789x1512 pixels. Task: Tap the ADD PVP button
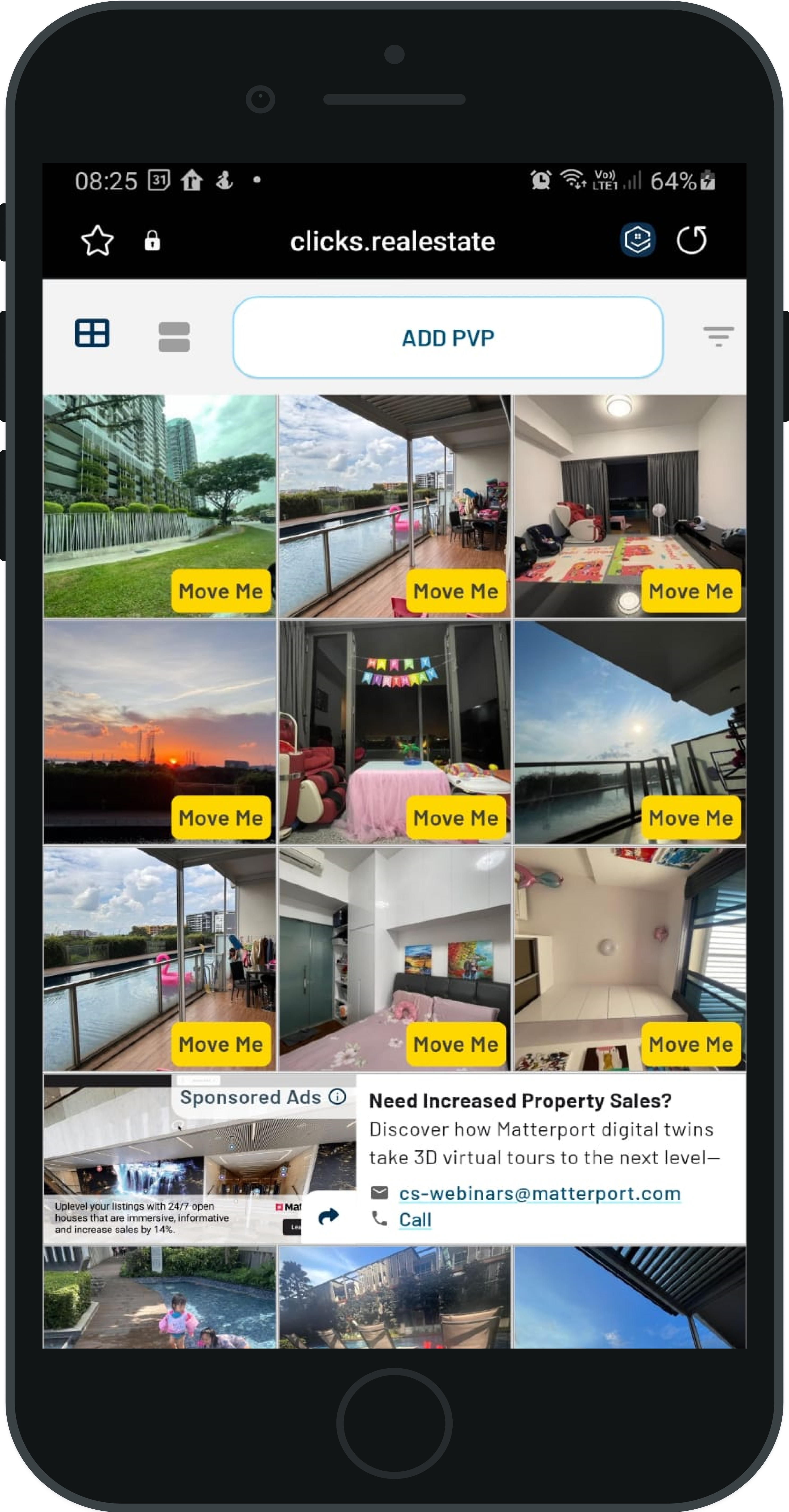pos(448,338)
